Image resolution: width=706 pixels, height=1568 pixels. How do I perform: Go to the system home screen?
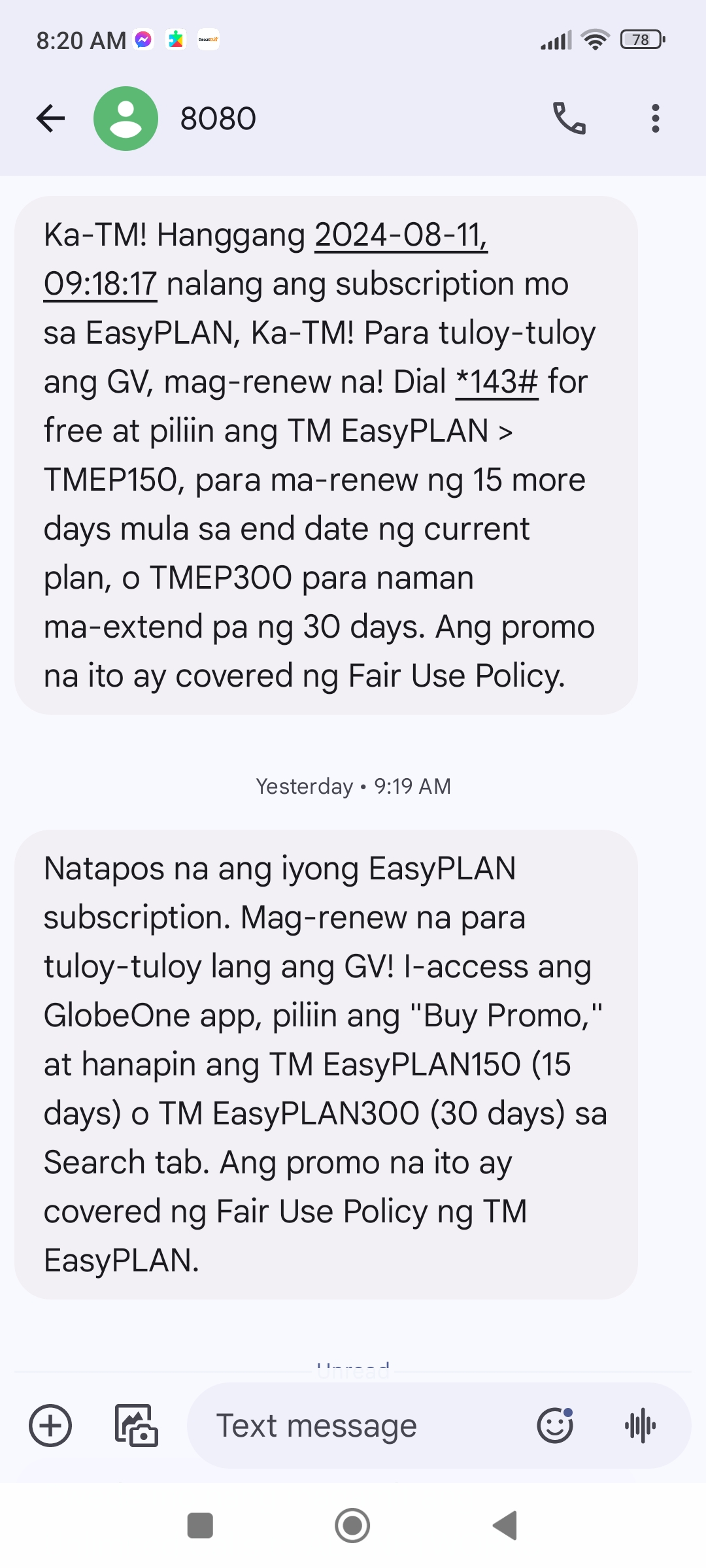tap(352, 1526)
